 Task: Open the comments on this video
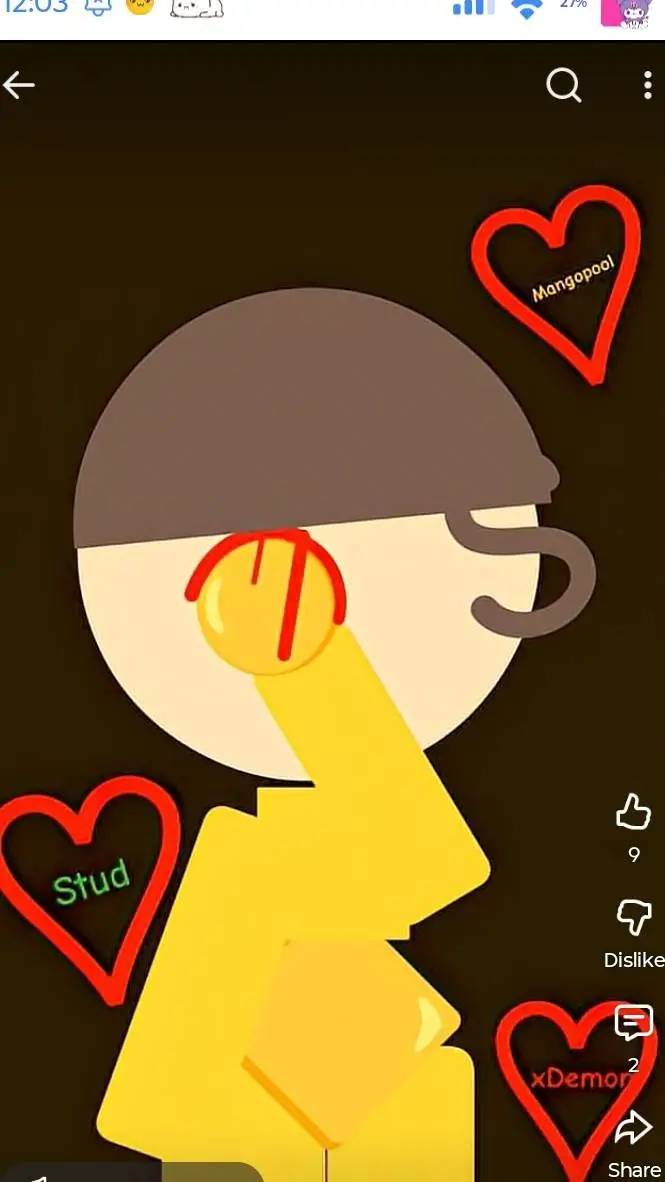pyautogui.click(x=633, y=1023)
